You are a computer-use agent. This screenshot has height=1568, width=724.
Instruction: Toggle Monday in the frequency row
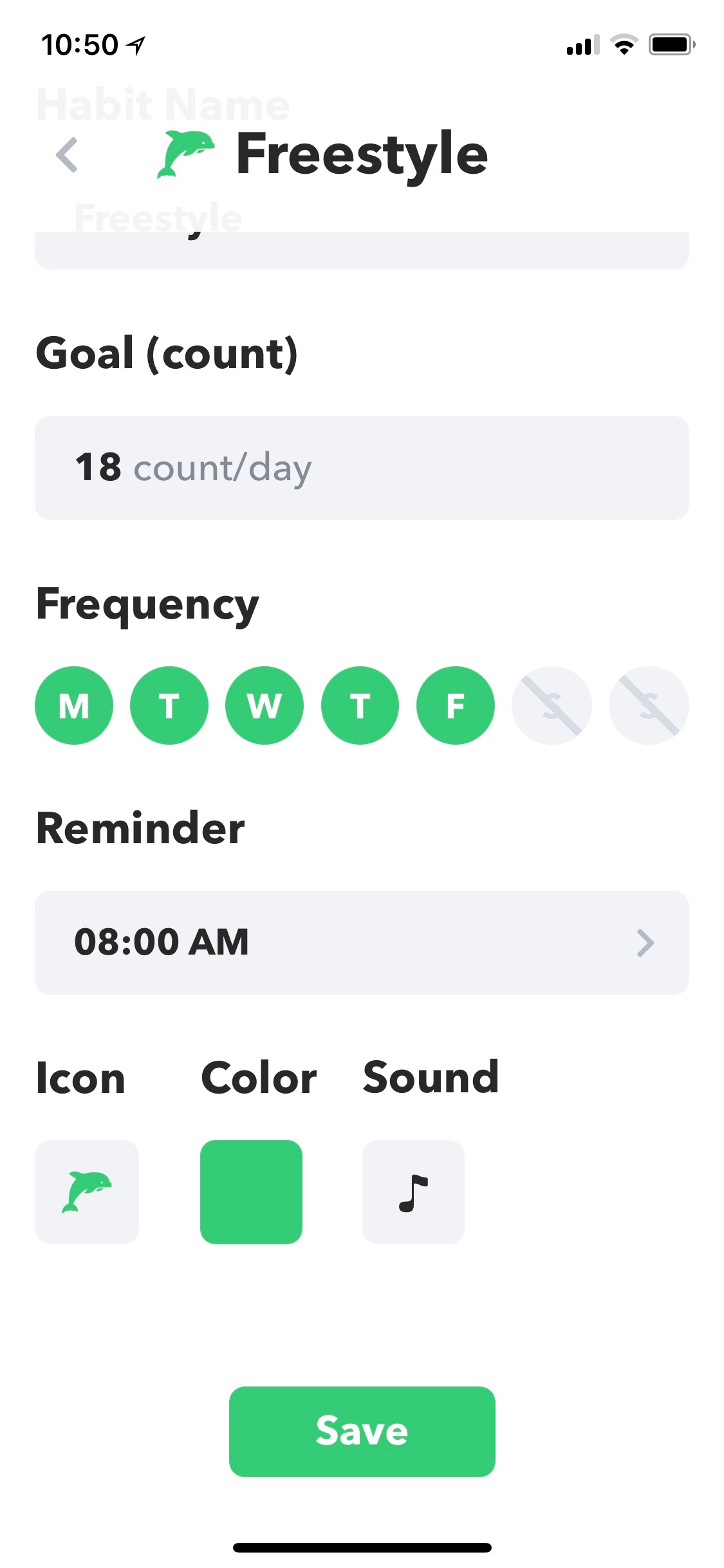[74, 705]
